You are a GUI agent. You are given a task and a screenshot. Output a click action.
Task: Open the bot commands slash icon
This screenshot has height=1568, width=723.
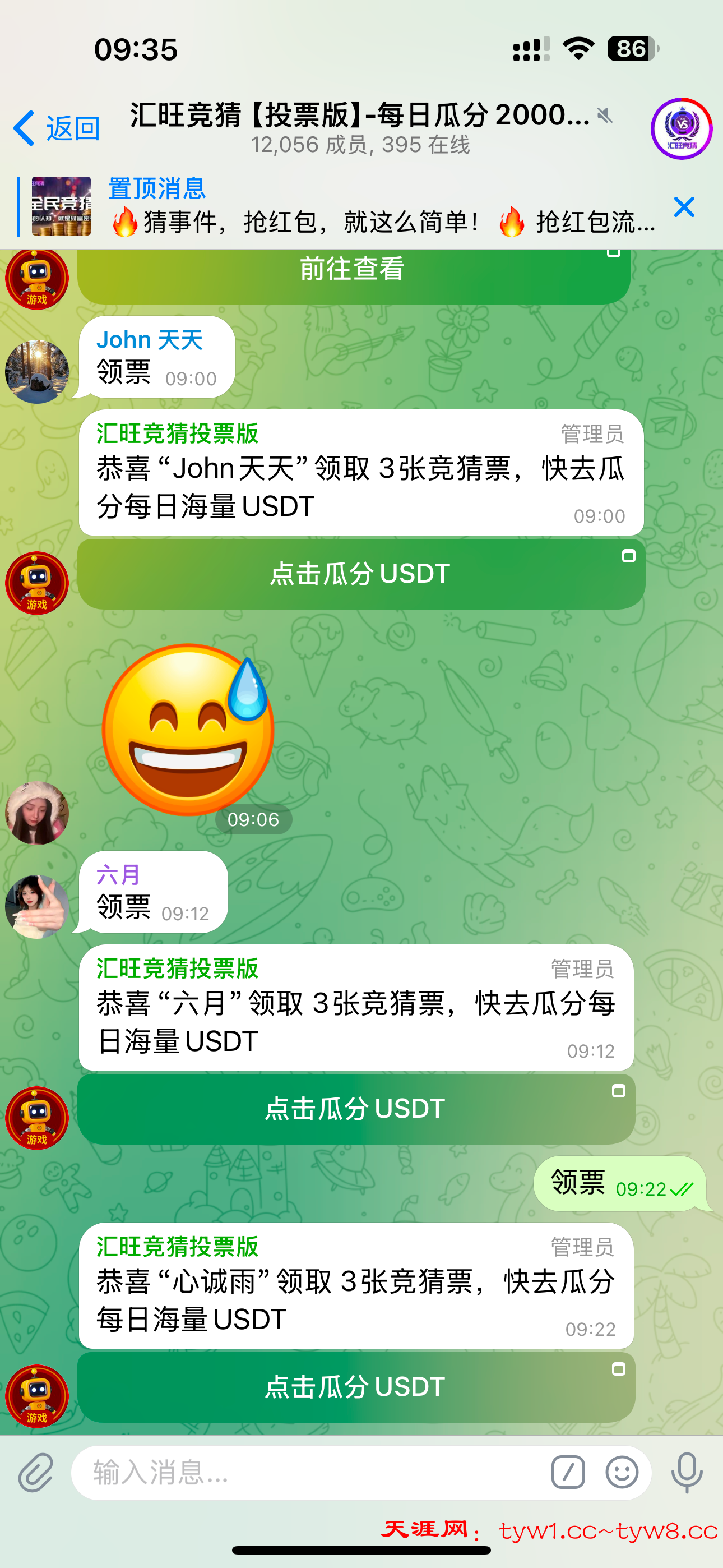568,1473
